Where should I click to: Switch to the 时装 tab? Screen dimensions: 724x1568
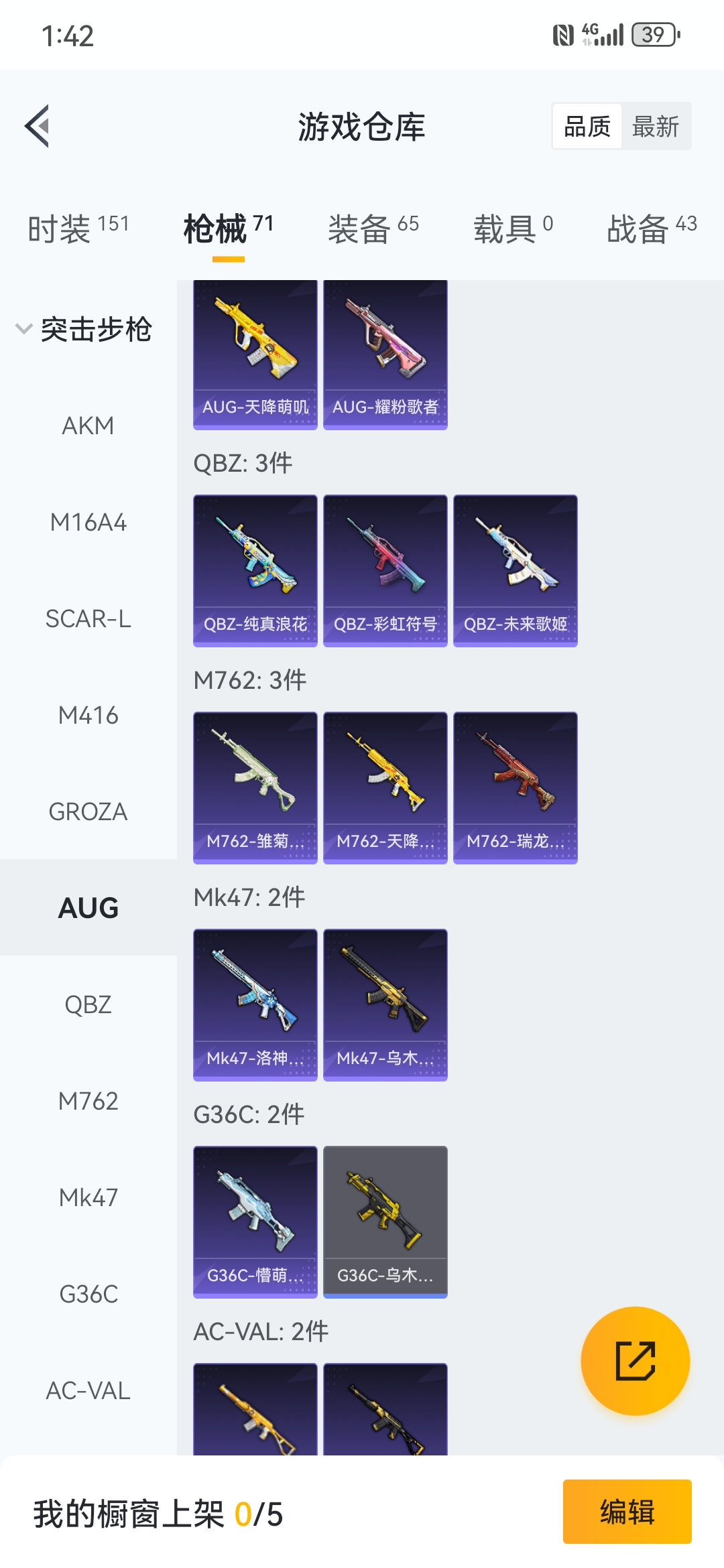[x=78, y=228]
